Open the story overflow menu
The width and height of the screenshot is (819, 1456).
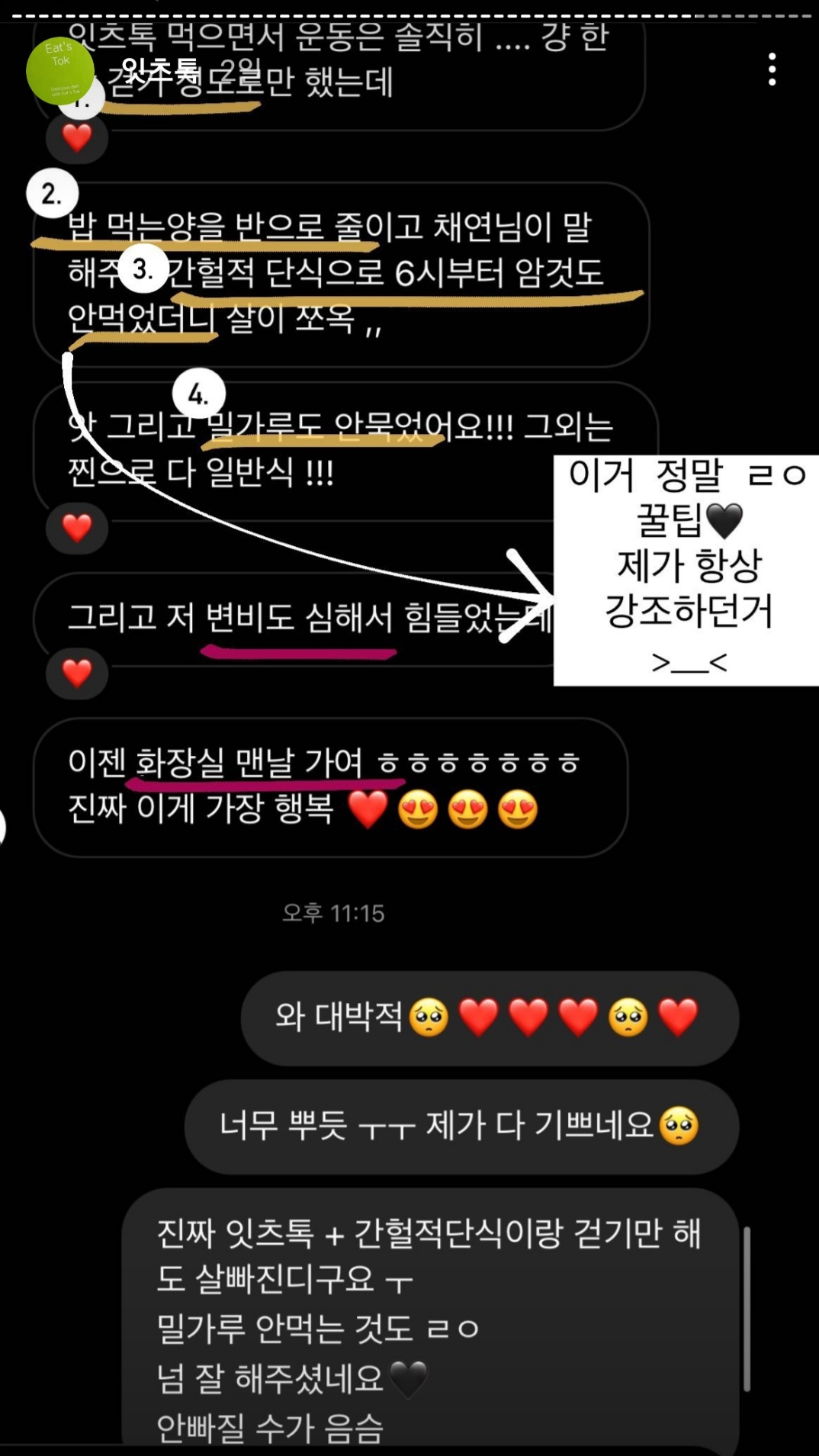tap(772, 69)
